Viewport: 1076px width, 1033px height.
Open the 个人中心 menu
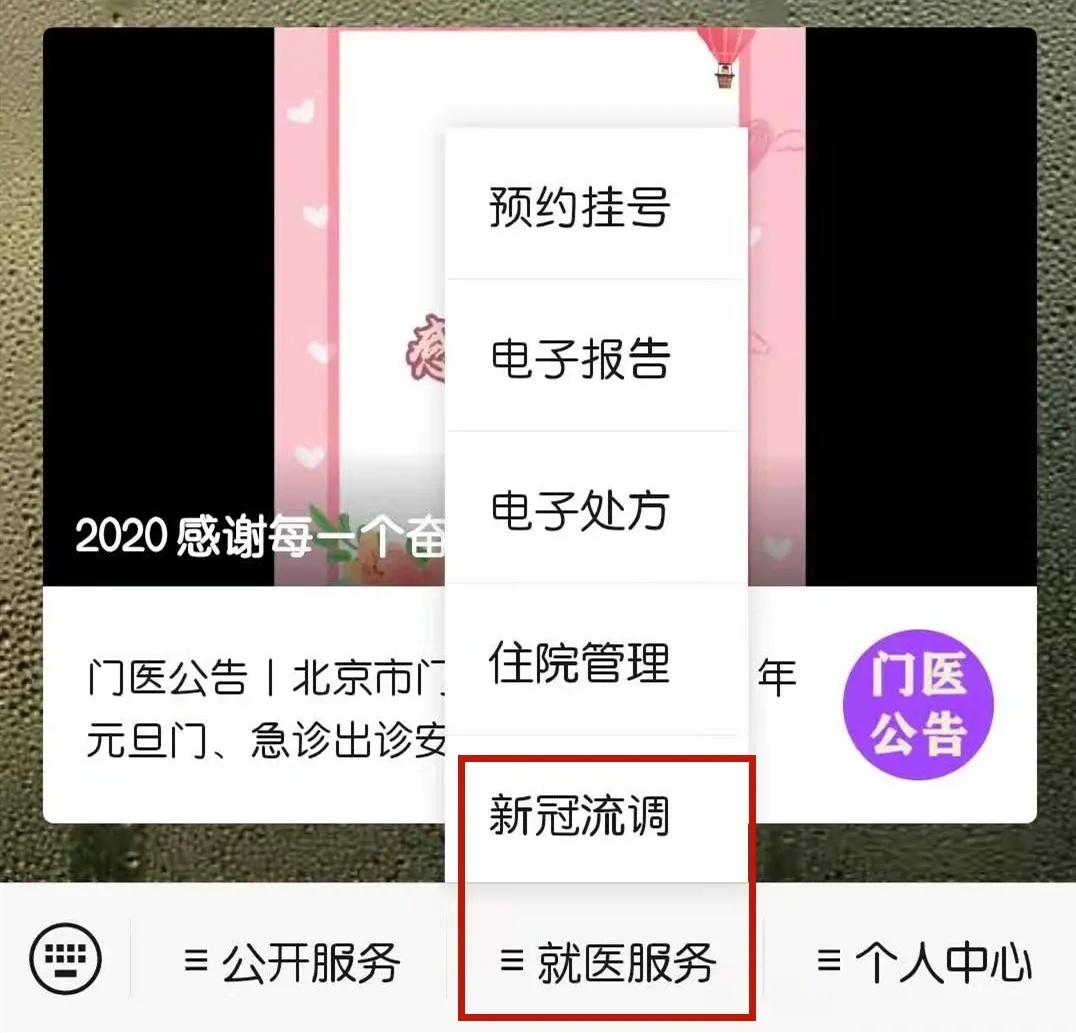(x=924, y=963)
